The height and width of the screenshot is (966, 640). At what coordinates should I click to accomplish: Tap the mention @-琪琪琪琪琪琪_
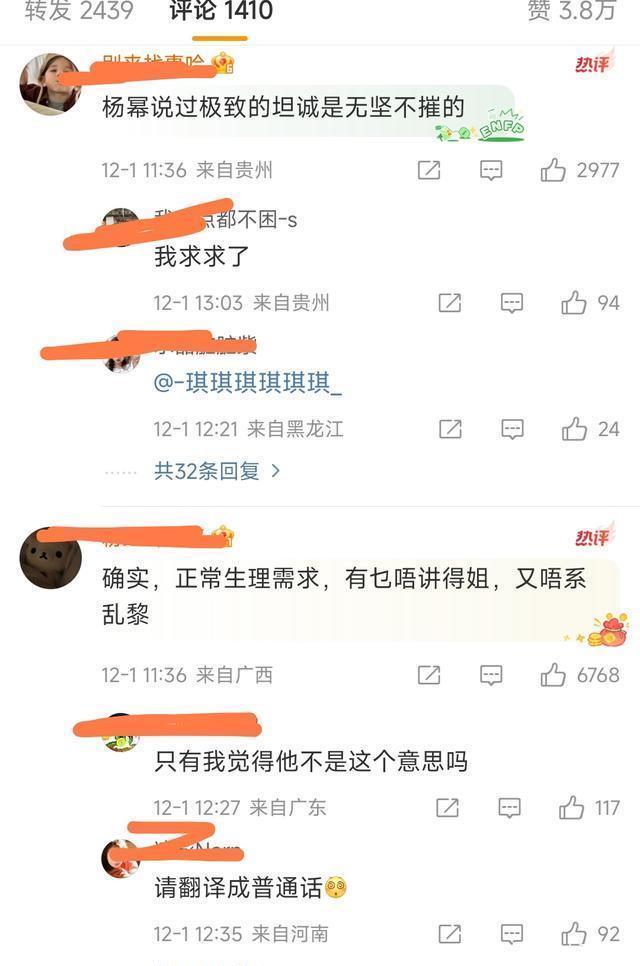[248, 383]
